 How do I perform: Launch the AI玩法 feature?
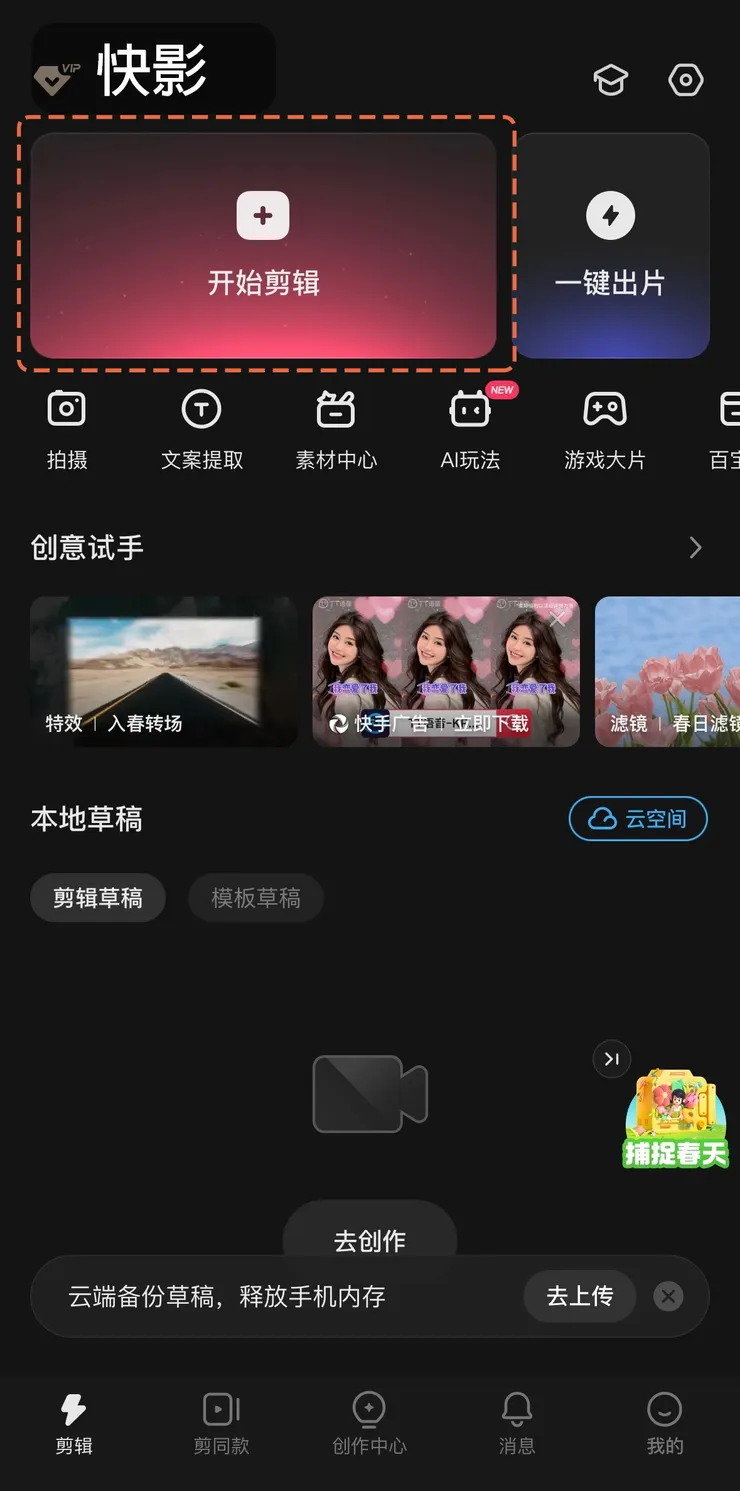point(470,426)
